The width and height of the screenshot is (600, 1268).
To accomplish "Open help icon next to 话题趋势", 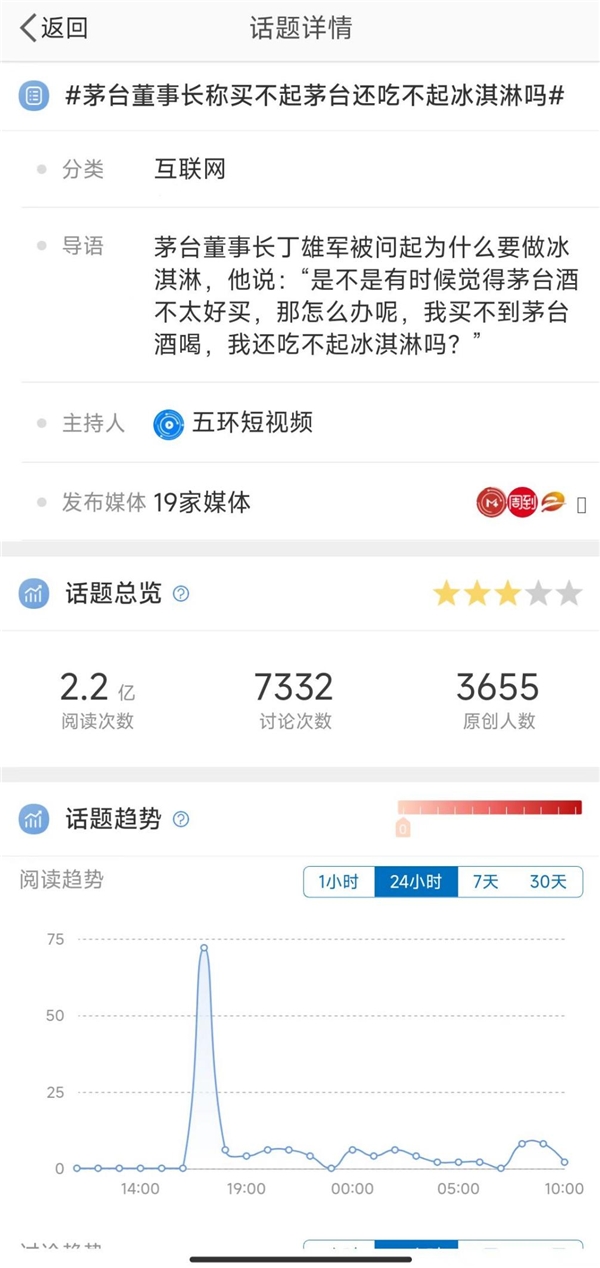I will pos(181,820).
